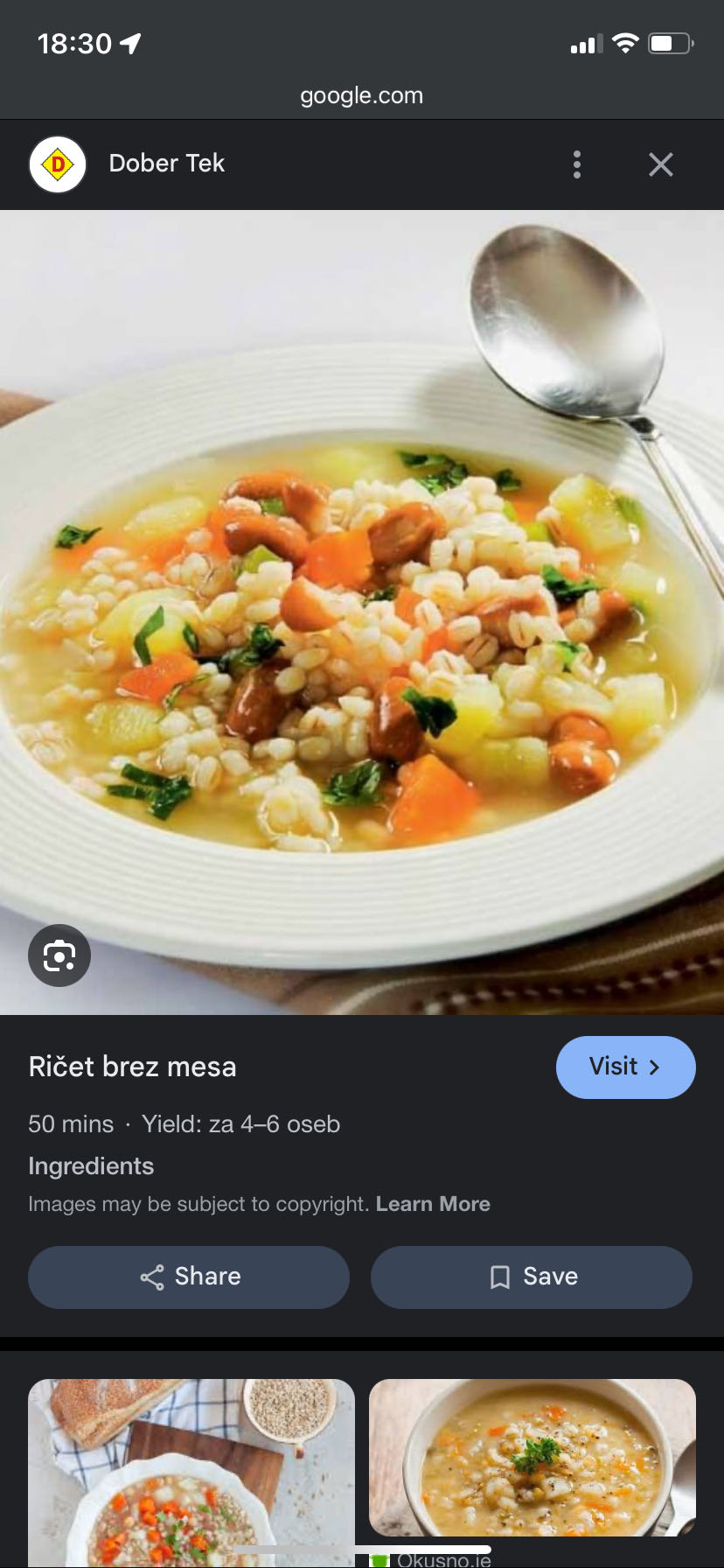This screenshot has height=1568, width=724.
Task: Tap the Save button
Action: coord(531,1277)
